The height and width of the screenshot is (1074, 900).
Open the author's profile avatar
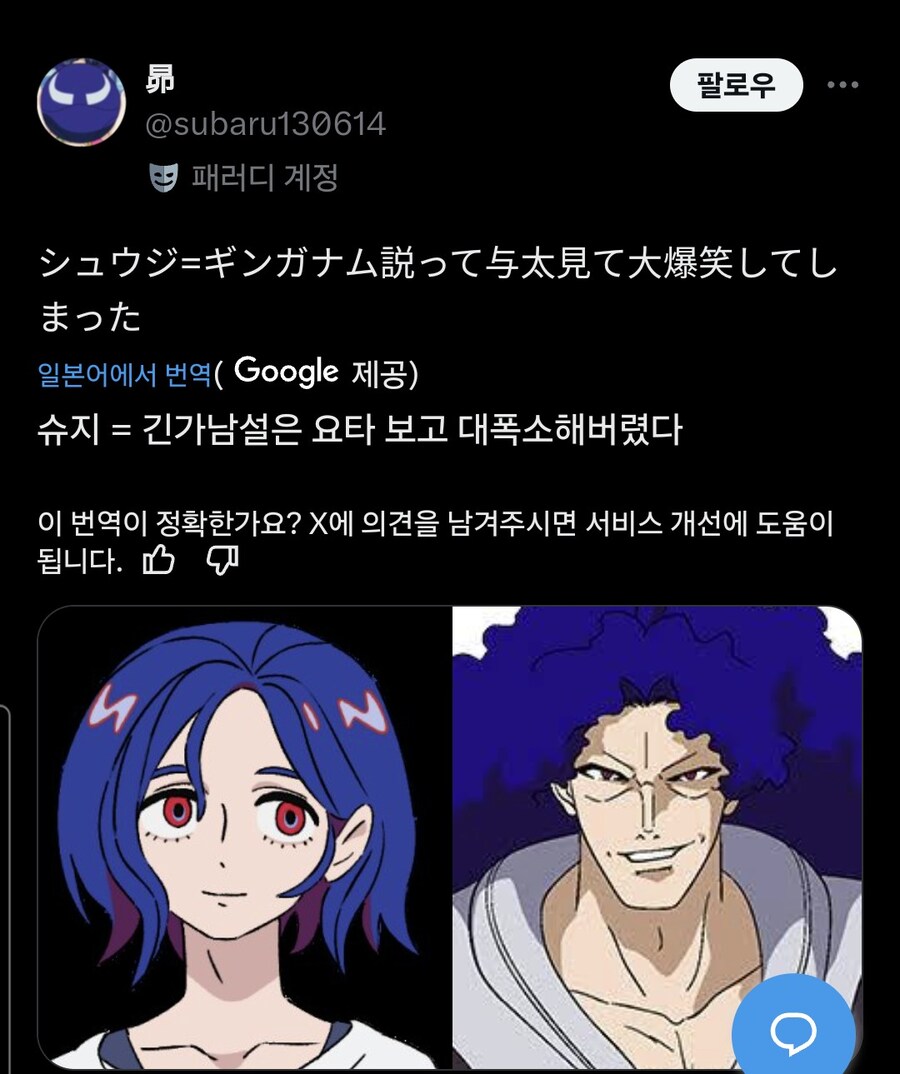click(x=81, y=102)
